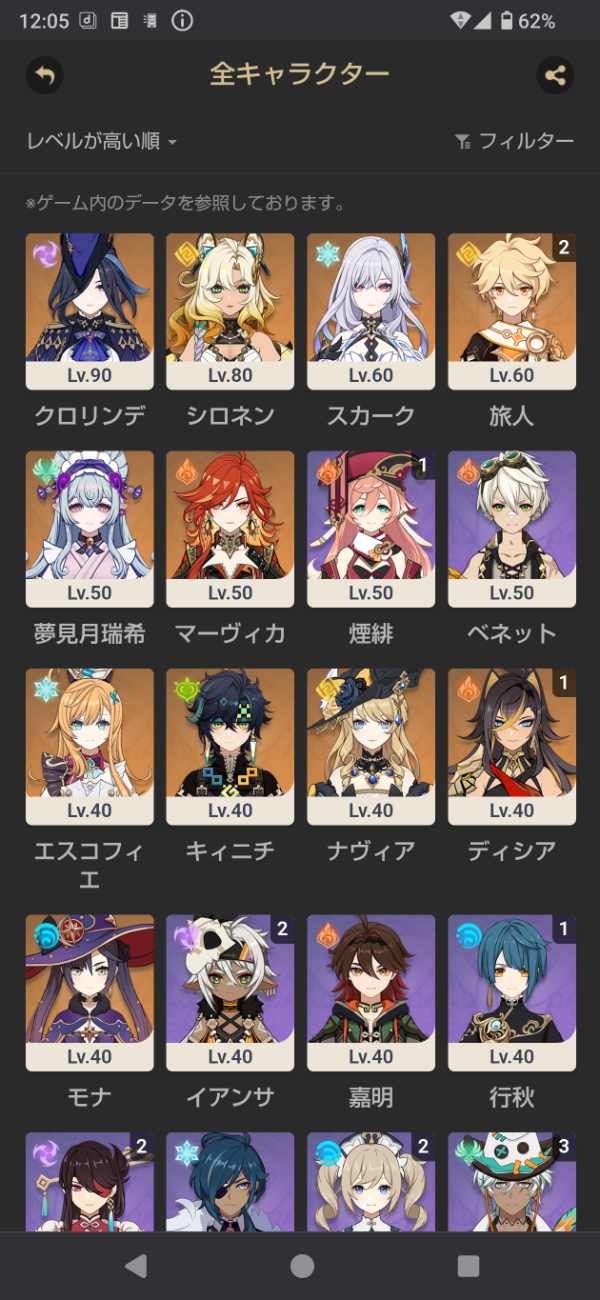The width and height of the screenshot is (600, 1300).
Task: View 行秋 character details
Action: tap(512, 992)
